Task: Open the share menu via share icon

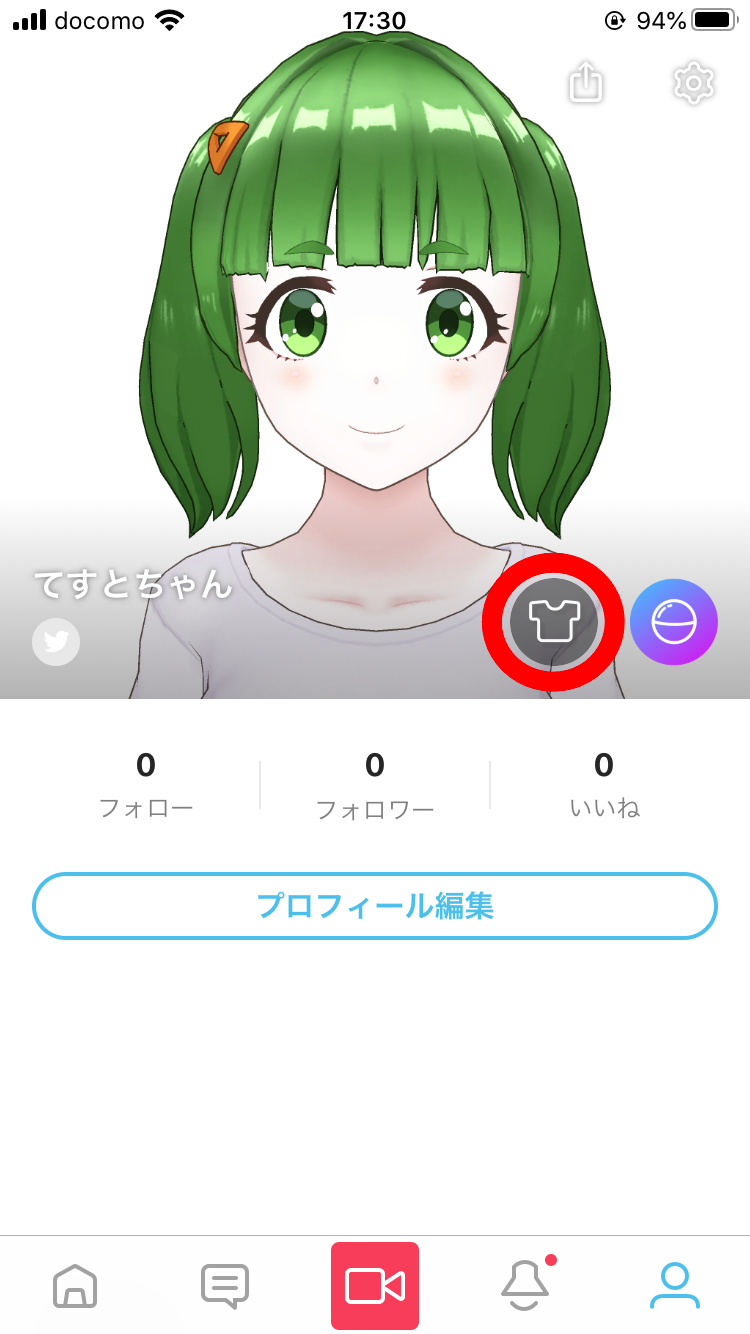Action: (x=585, y=84)
